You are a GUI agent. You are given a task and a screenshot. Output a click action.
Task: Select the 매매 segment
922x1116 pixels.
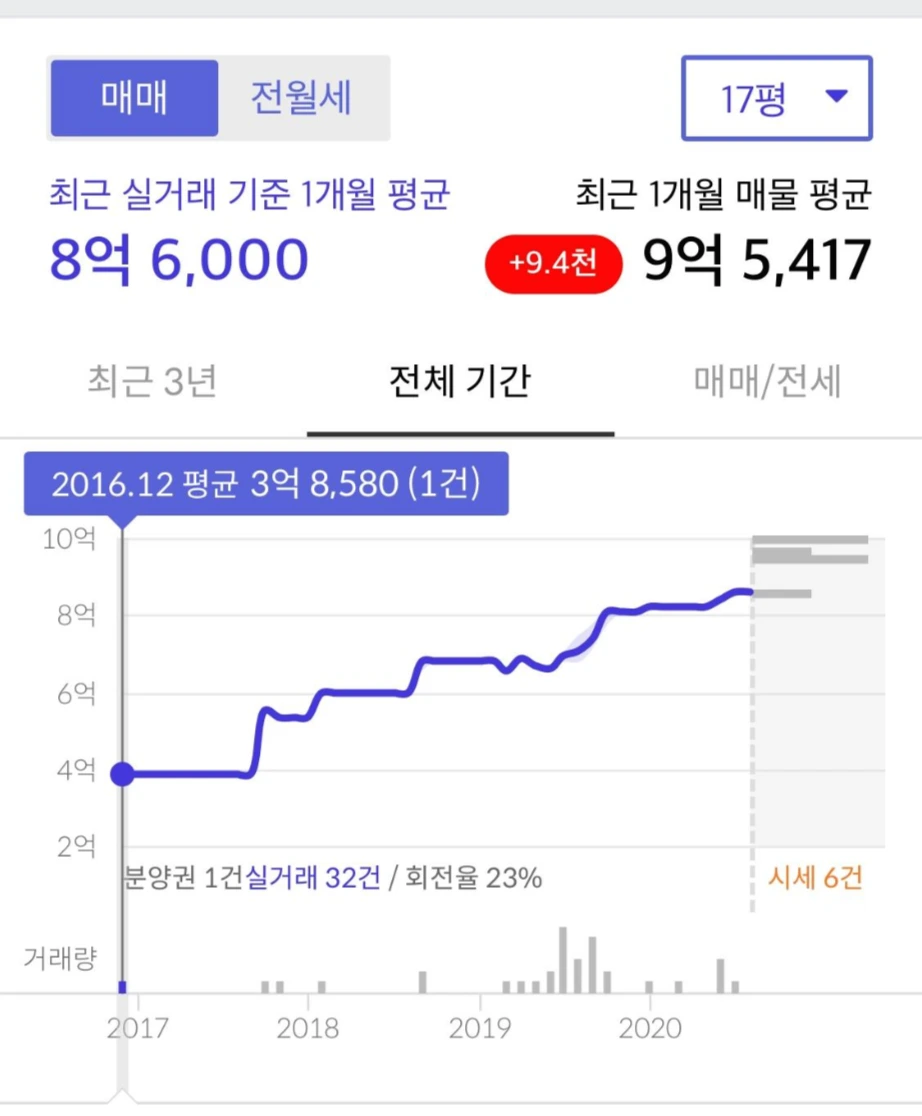[135, 98]
